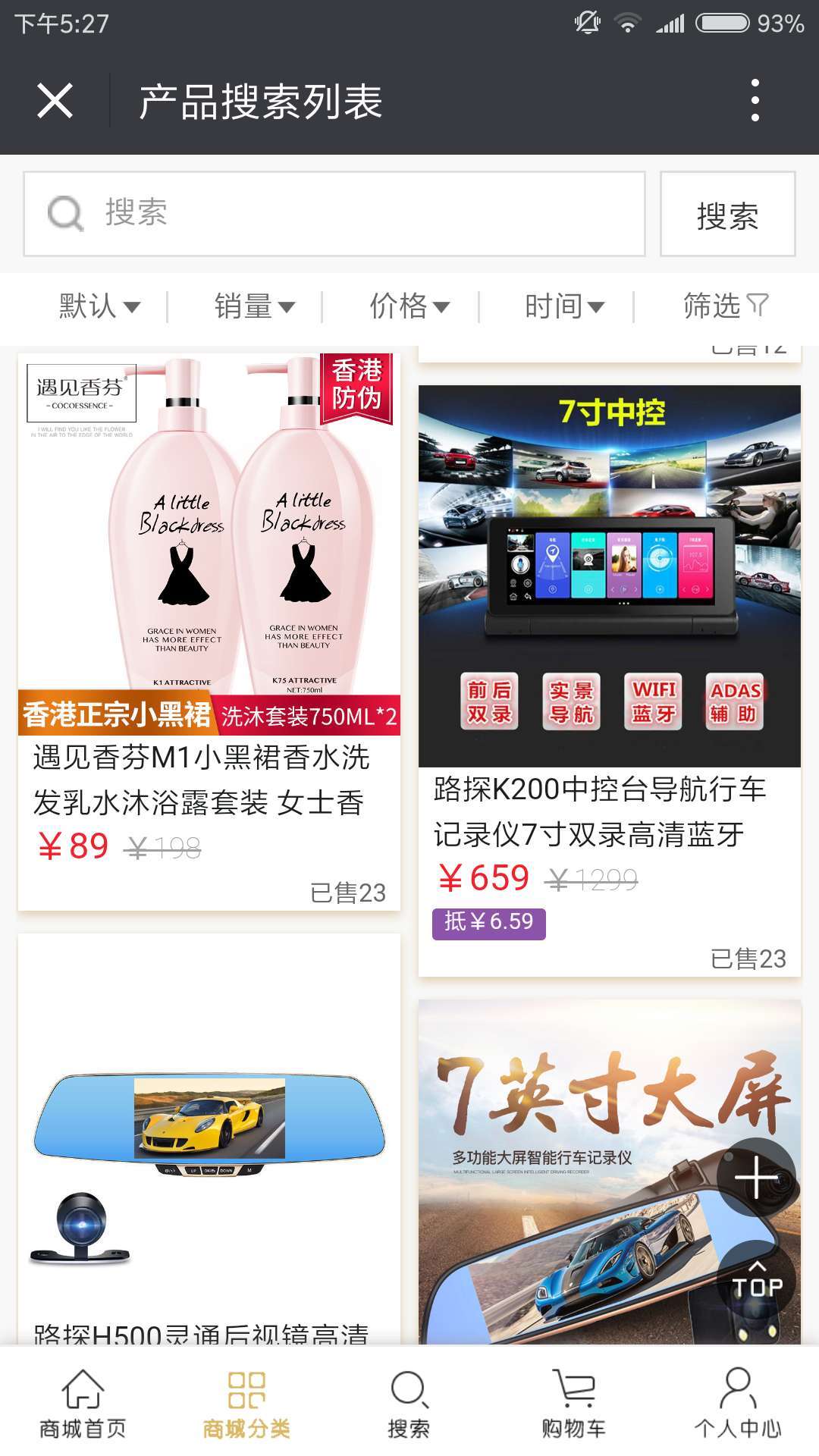Open 商城分类 category browser
This screenshot has height=1456, width=819.
pos(245,1407)
